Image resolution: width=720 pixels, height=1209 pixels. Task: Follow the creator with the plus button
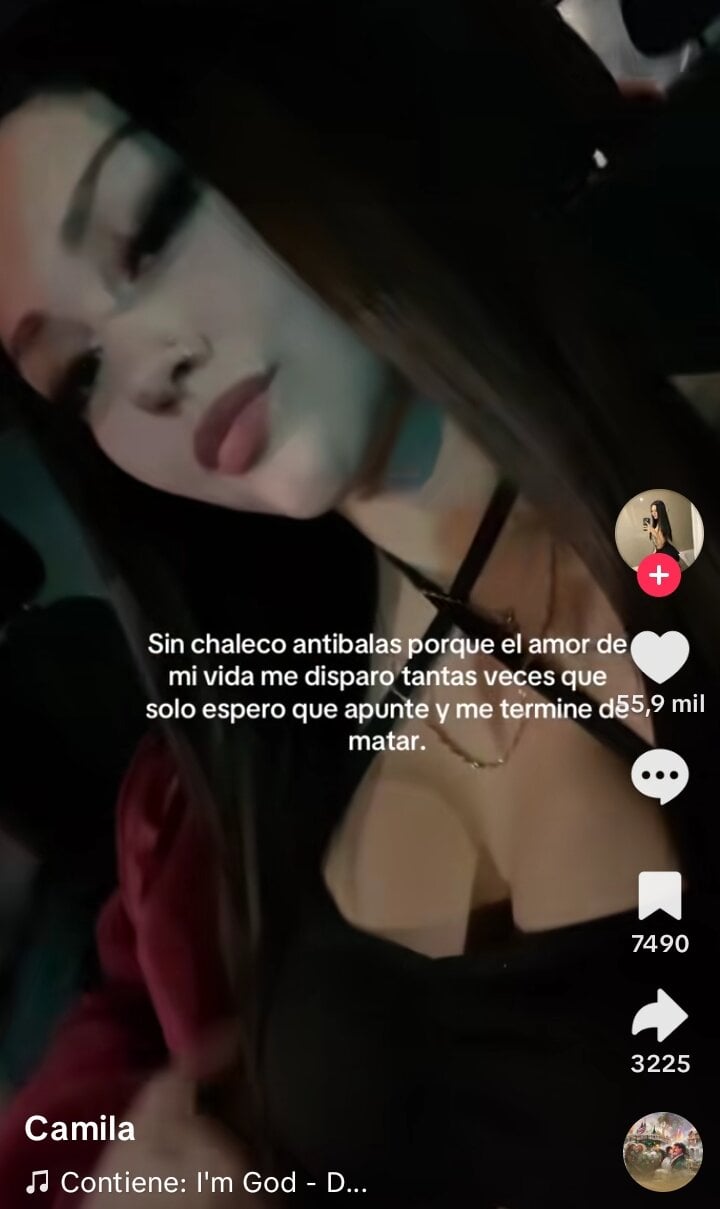(x=659, y=577)
